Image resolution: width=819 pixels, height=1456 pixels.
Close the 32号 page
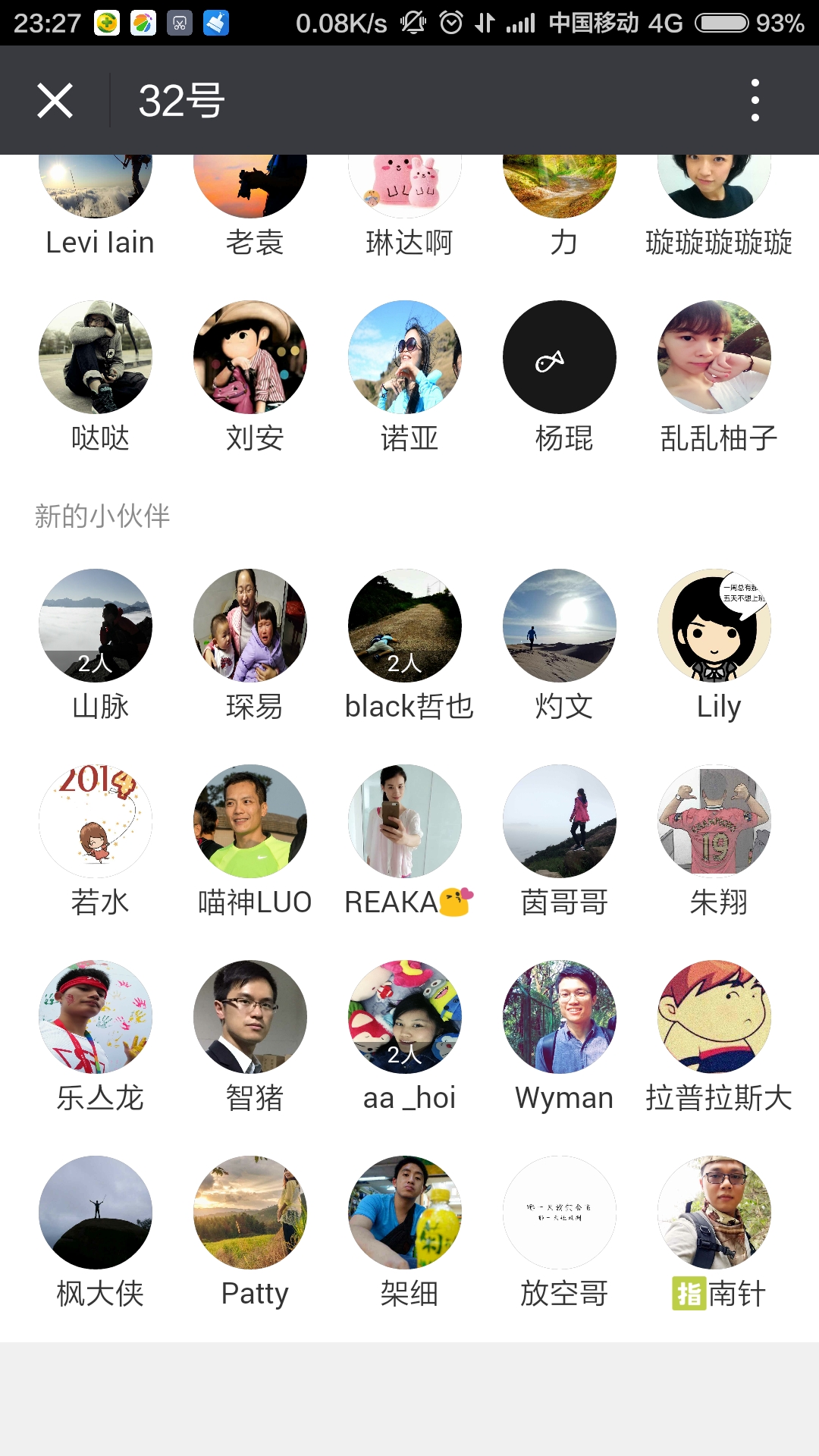(x=55, y=101)
